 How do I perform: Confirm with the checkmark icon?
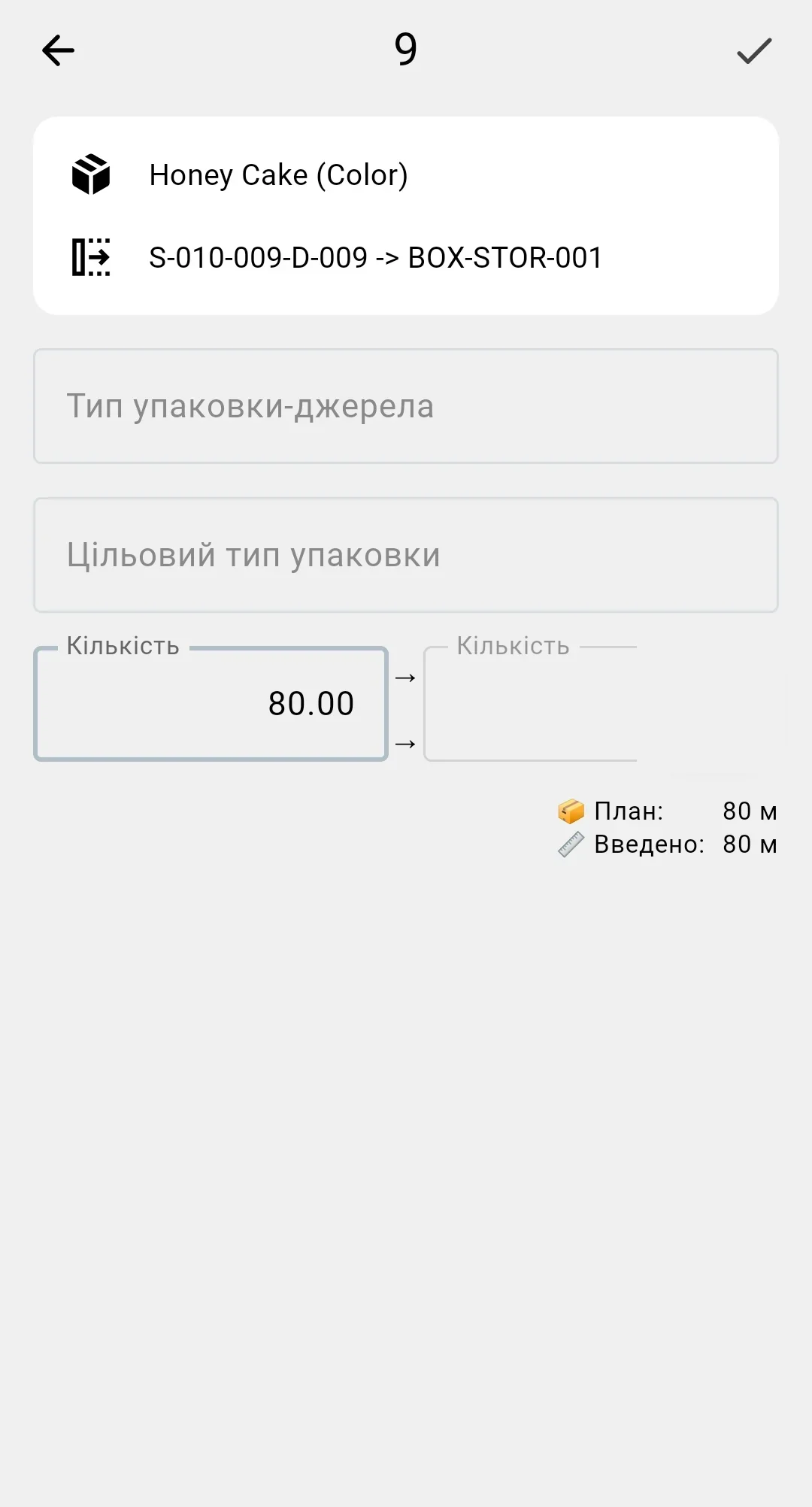click(x=754, y=50)
